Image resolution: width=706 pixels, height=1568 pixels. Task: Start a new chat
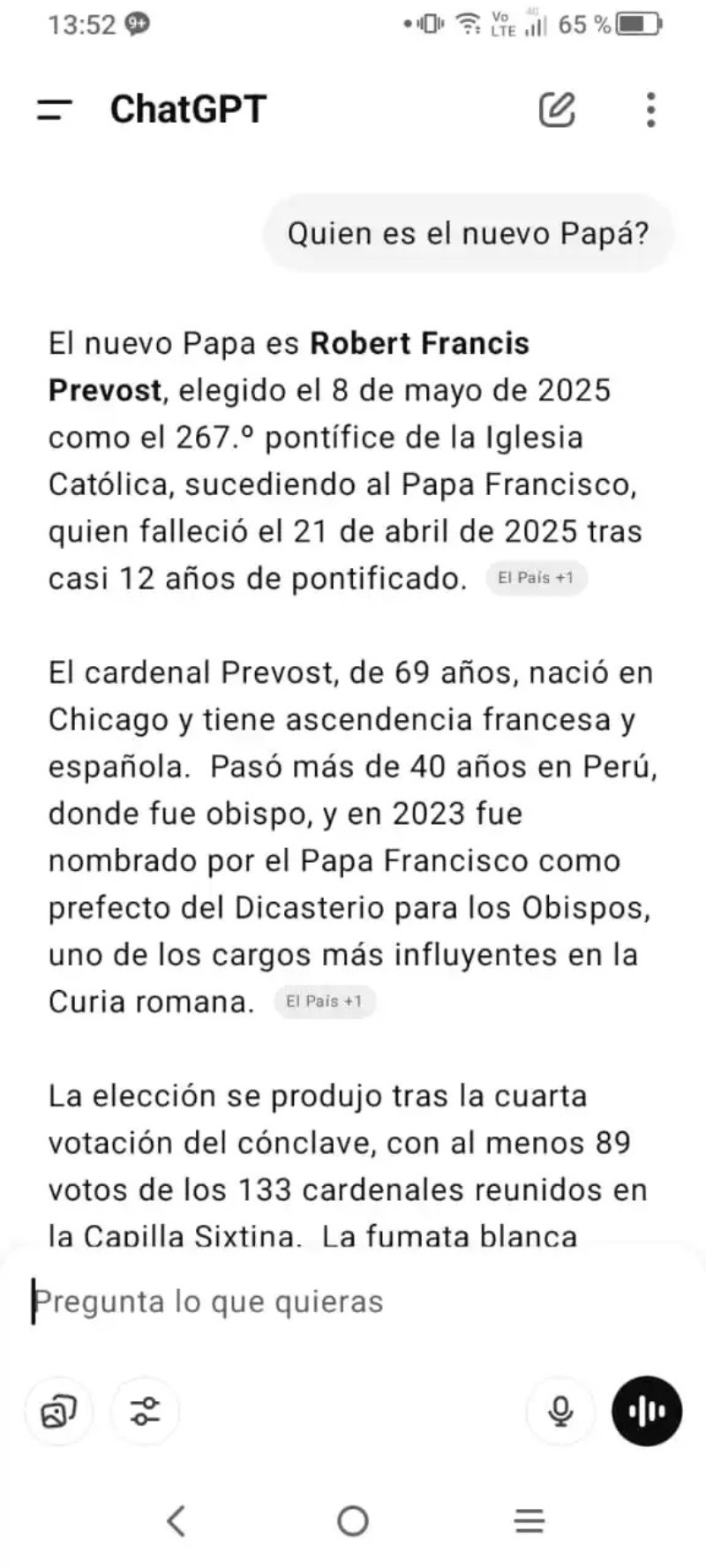(x=557, y=109)
